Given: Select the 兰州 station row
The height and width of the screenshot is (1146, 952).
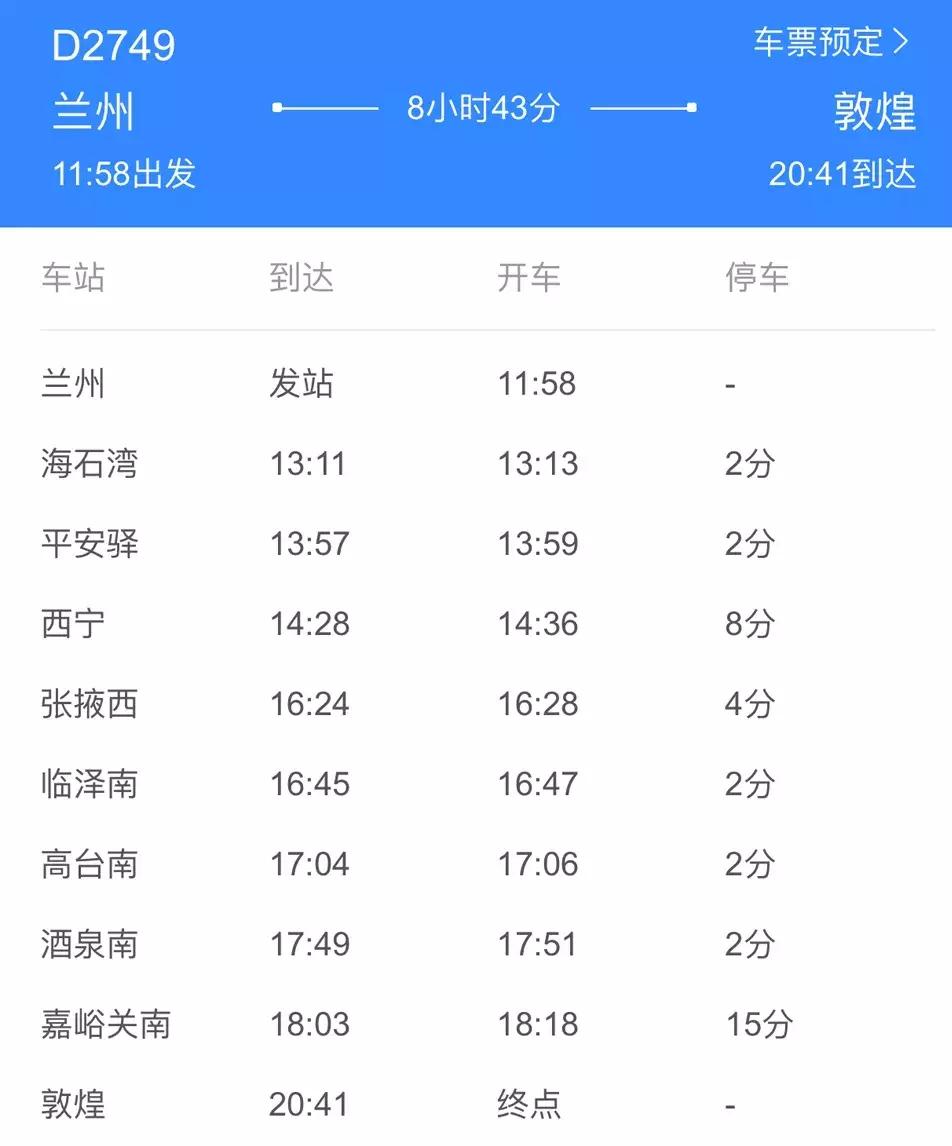Looking at the screenshot, I should click(x=70, y=383).
